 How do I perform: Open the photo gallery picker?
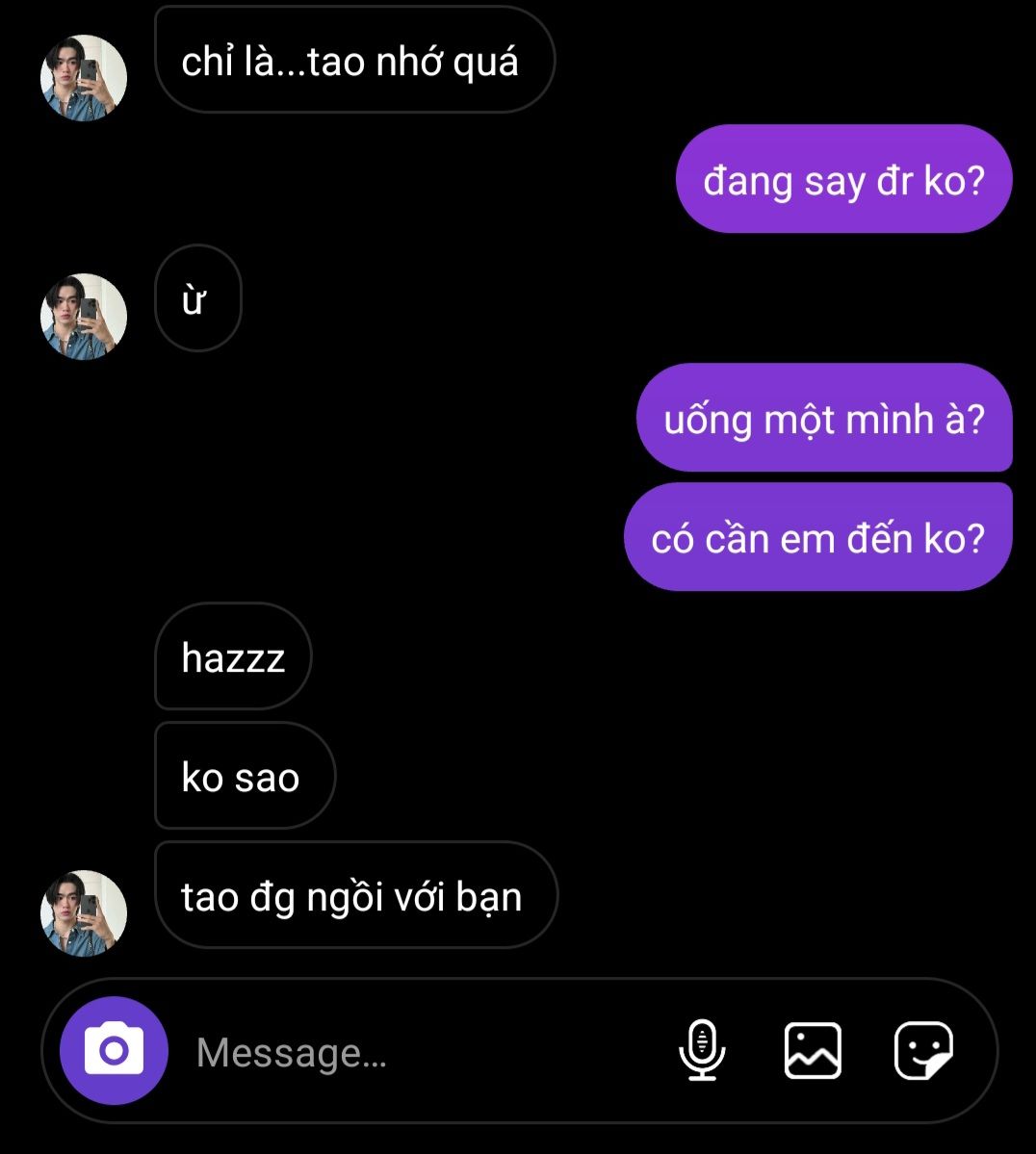pos(813,1050)
